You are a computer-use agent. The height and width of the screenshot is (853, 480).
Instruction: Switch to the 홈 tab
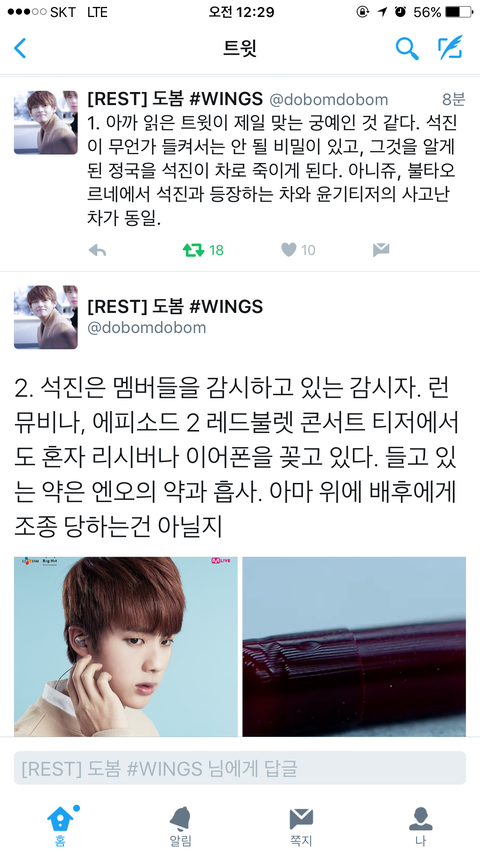tap(60, 825)
